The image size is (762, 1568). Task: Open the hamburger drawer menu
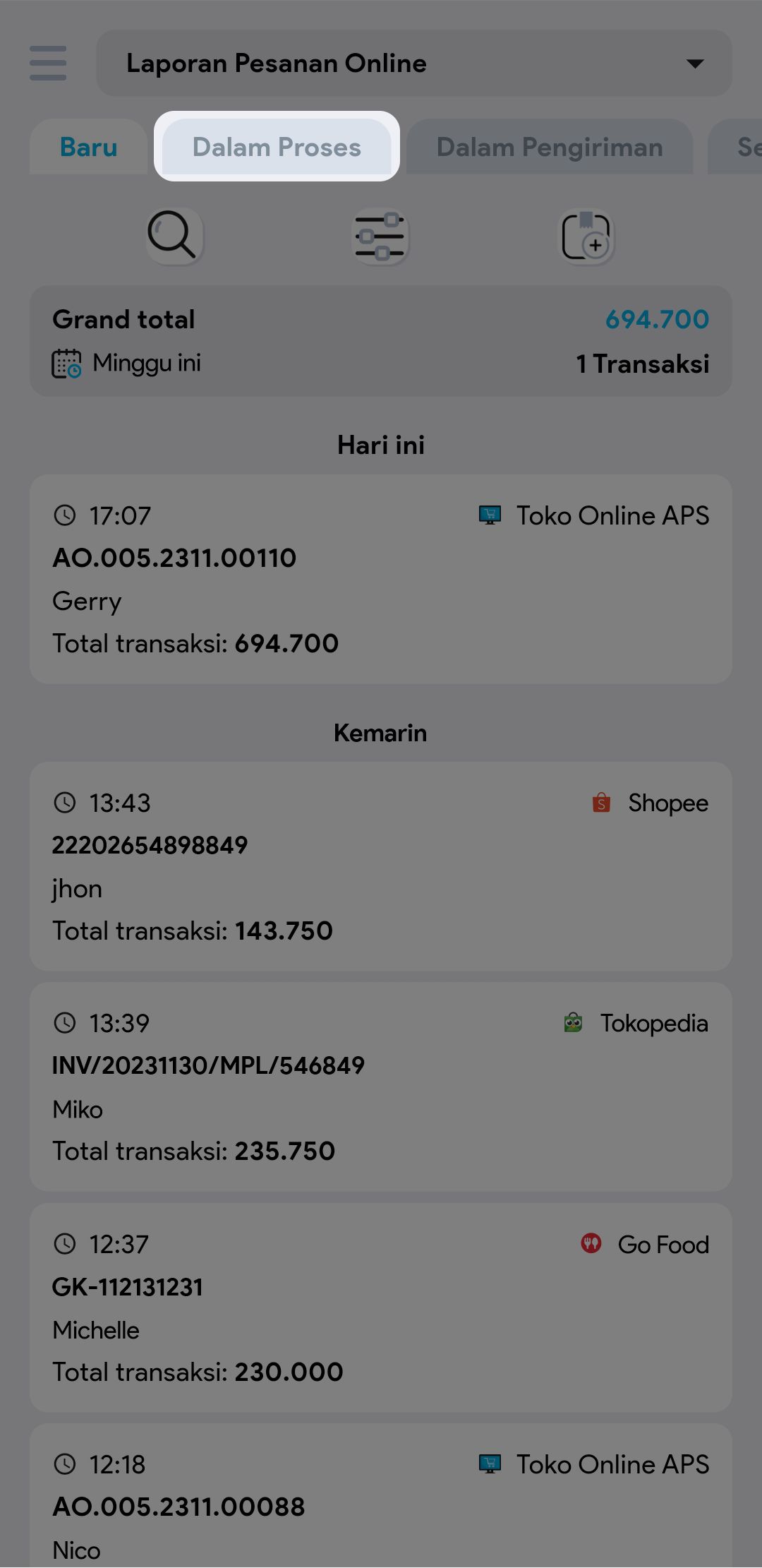tap(48, 64)
